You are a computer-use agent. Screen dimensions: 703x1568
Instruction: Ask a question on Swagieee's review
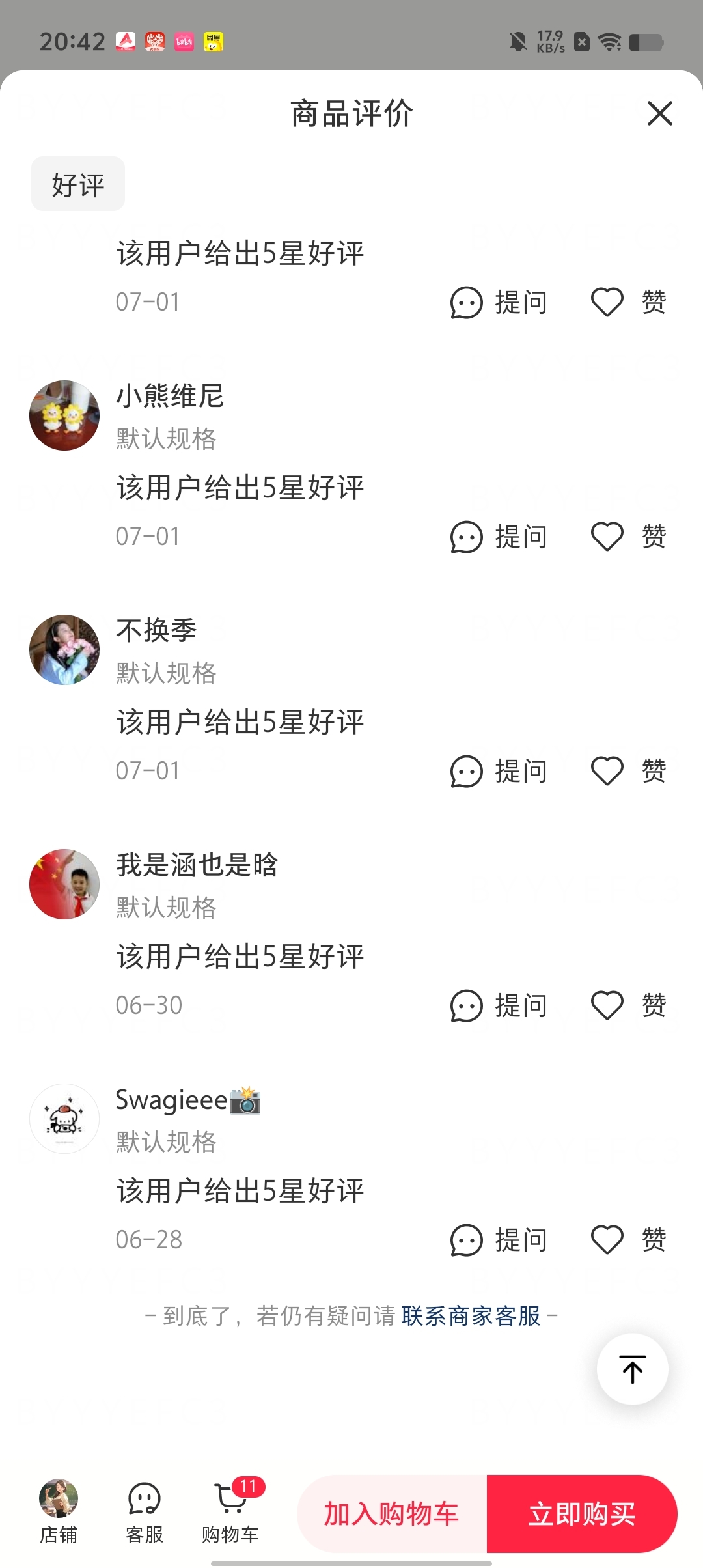pyautogui.click(x=499, y=1240)
